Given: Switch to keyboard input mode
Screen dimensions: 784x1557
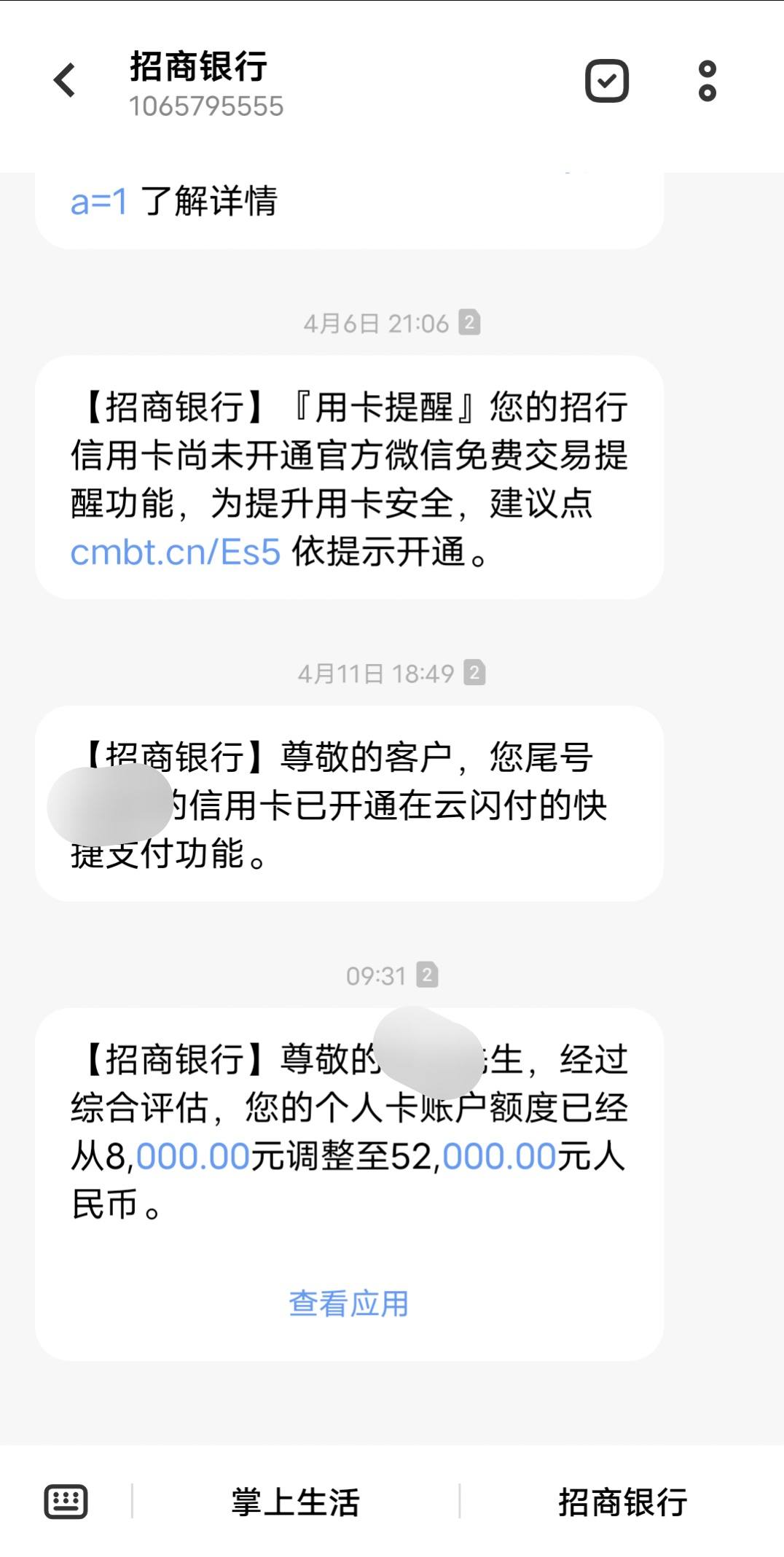Looking at the screenshot, I should [x=66, y=1502].
